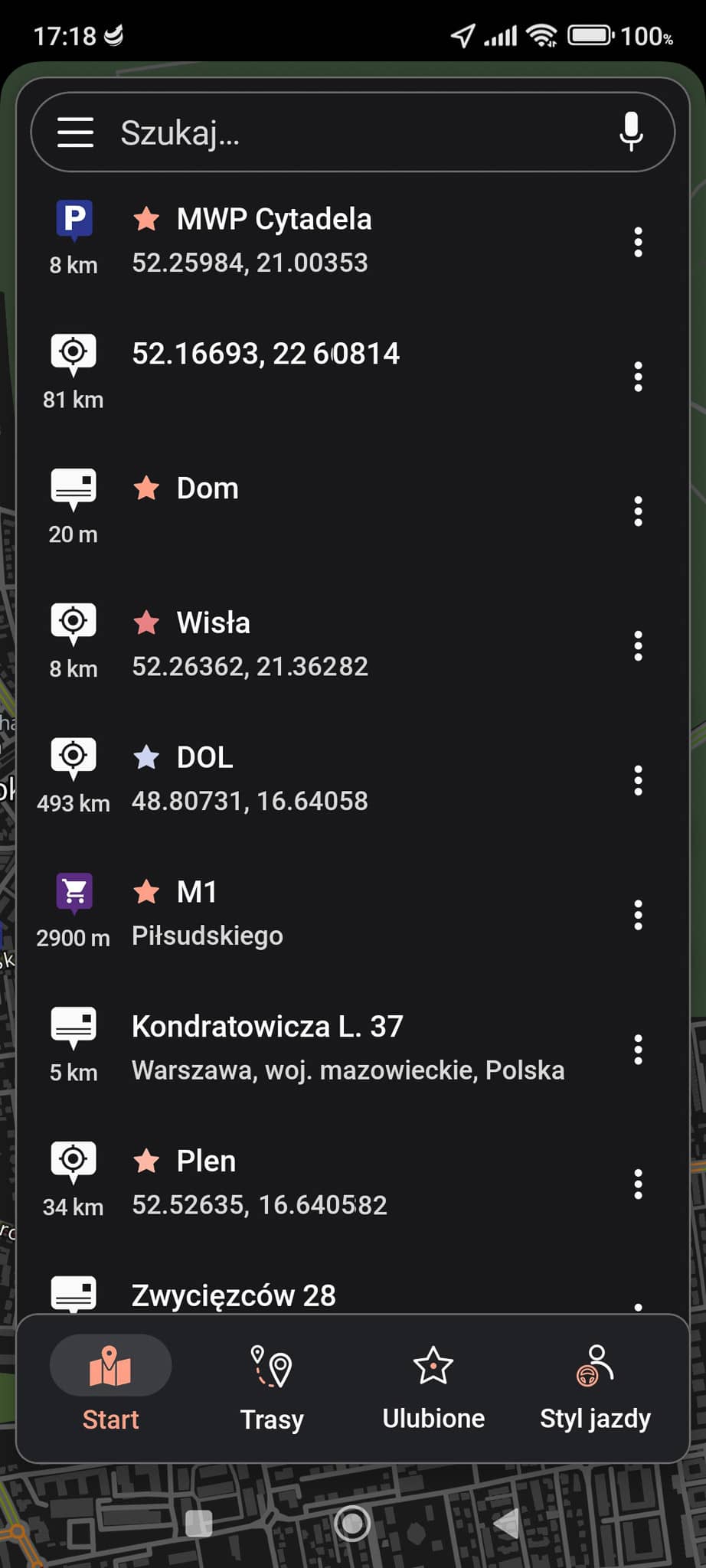This screenshot has width=706, height=1568.
Task: Open options for MWP Cytadela
Action: point(638,242)
